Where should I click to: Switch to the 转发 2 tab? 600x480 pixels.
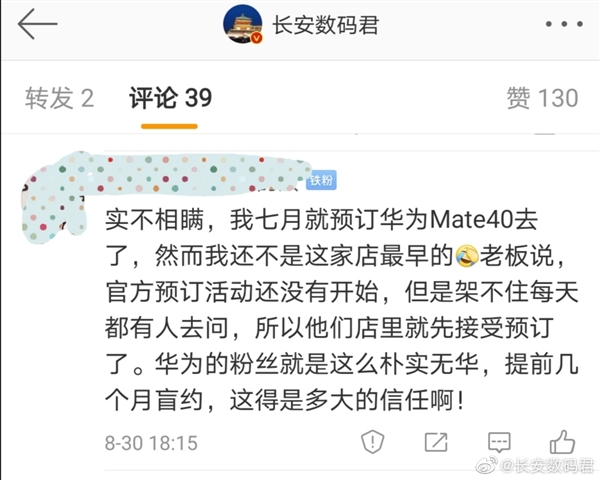point(59,98)
